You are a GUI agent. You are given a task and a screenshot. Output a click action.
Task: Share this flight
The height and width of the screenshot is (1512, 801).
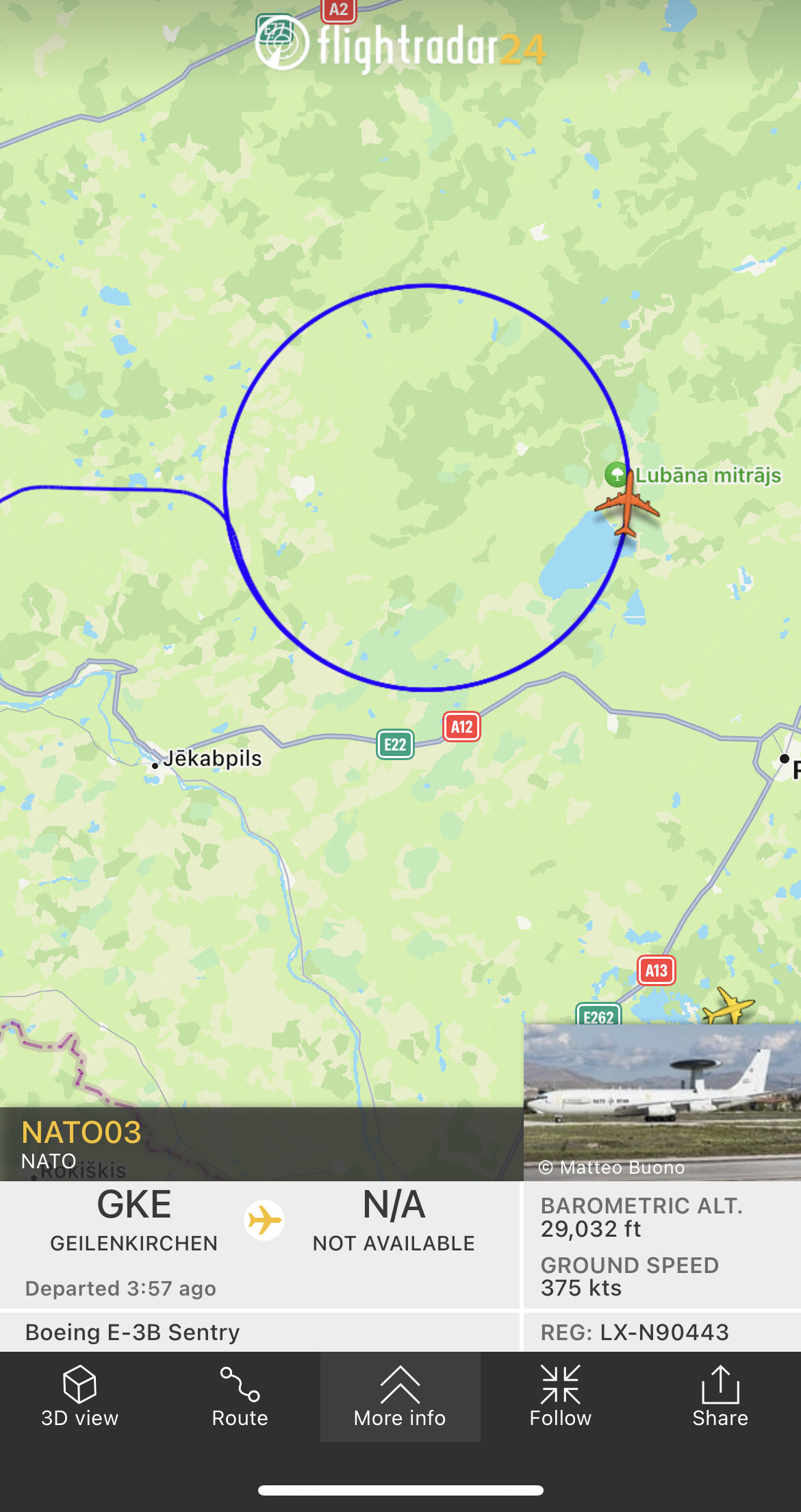pos(720,1397)
